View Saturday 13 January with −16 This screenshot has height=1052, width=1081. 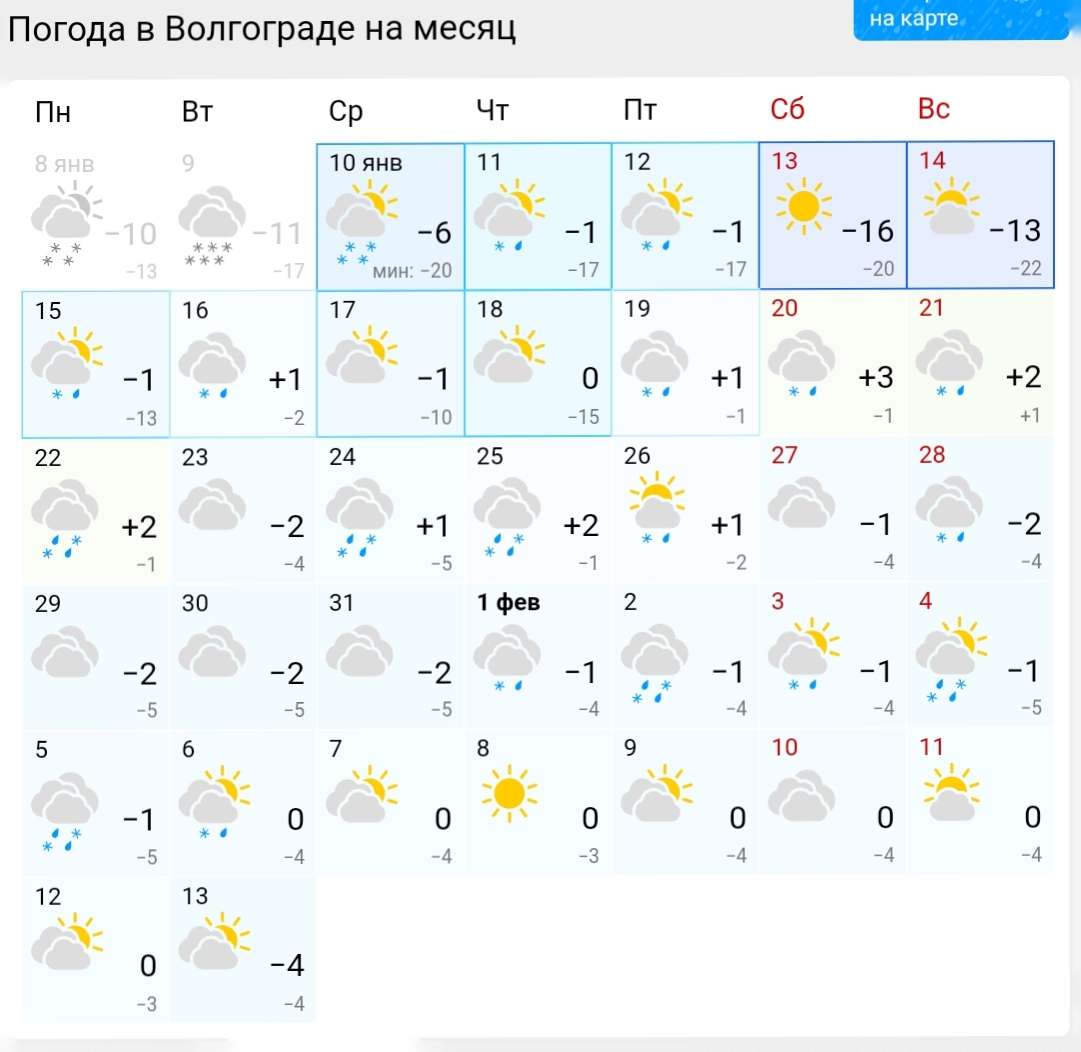click(832, 216)
